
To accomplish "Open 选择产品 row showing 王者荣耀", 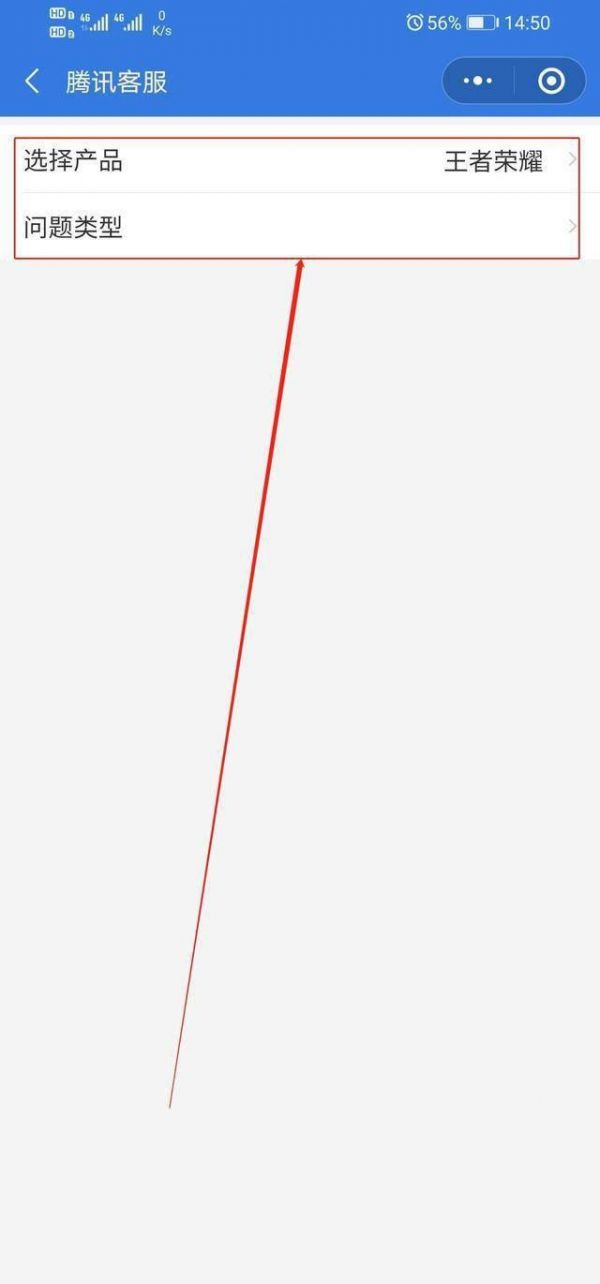I will [298, 162].
